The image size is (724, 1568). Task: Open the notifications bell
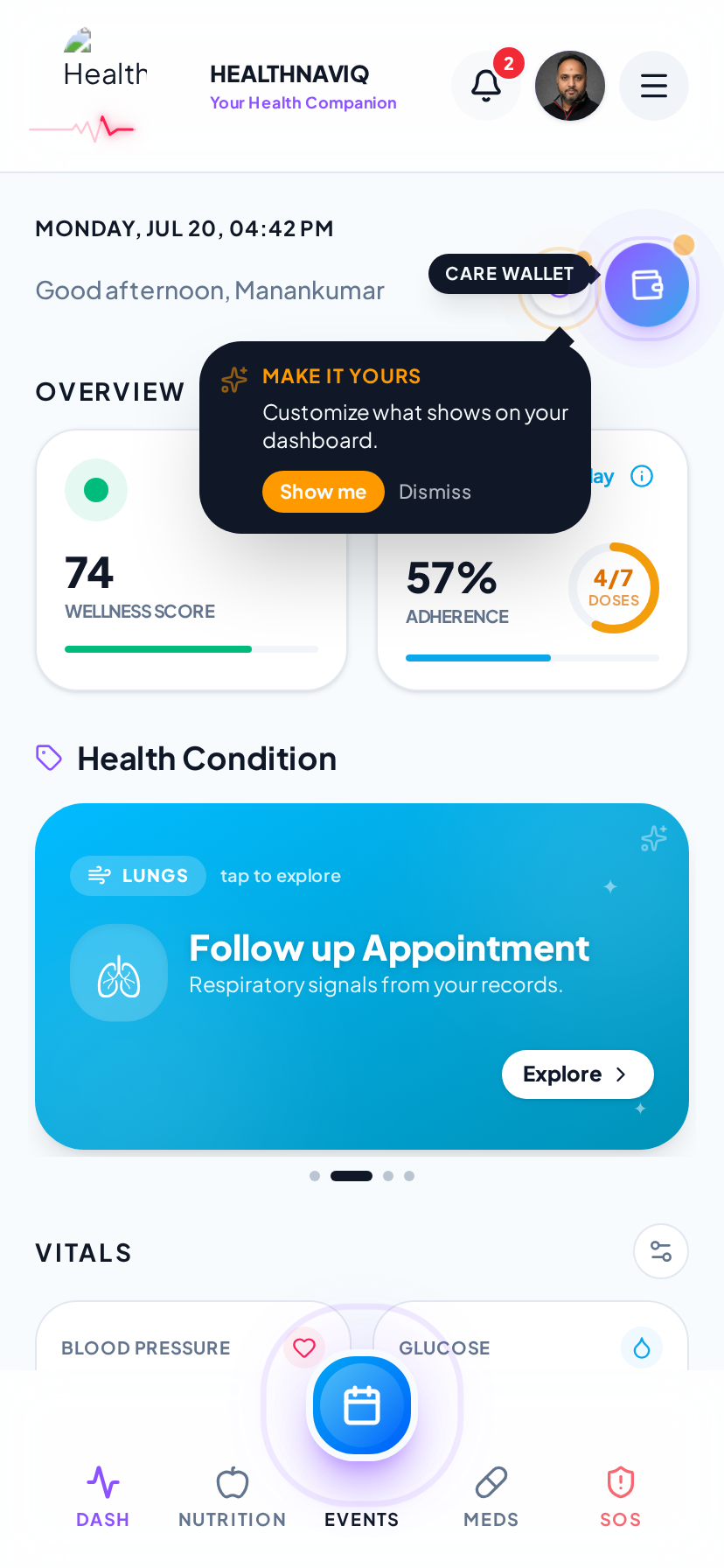(486, 86)
